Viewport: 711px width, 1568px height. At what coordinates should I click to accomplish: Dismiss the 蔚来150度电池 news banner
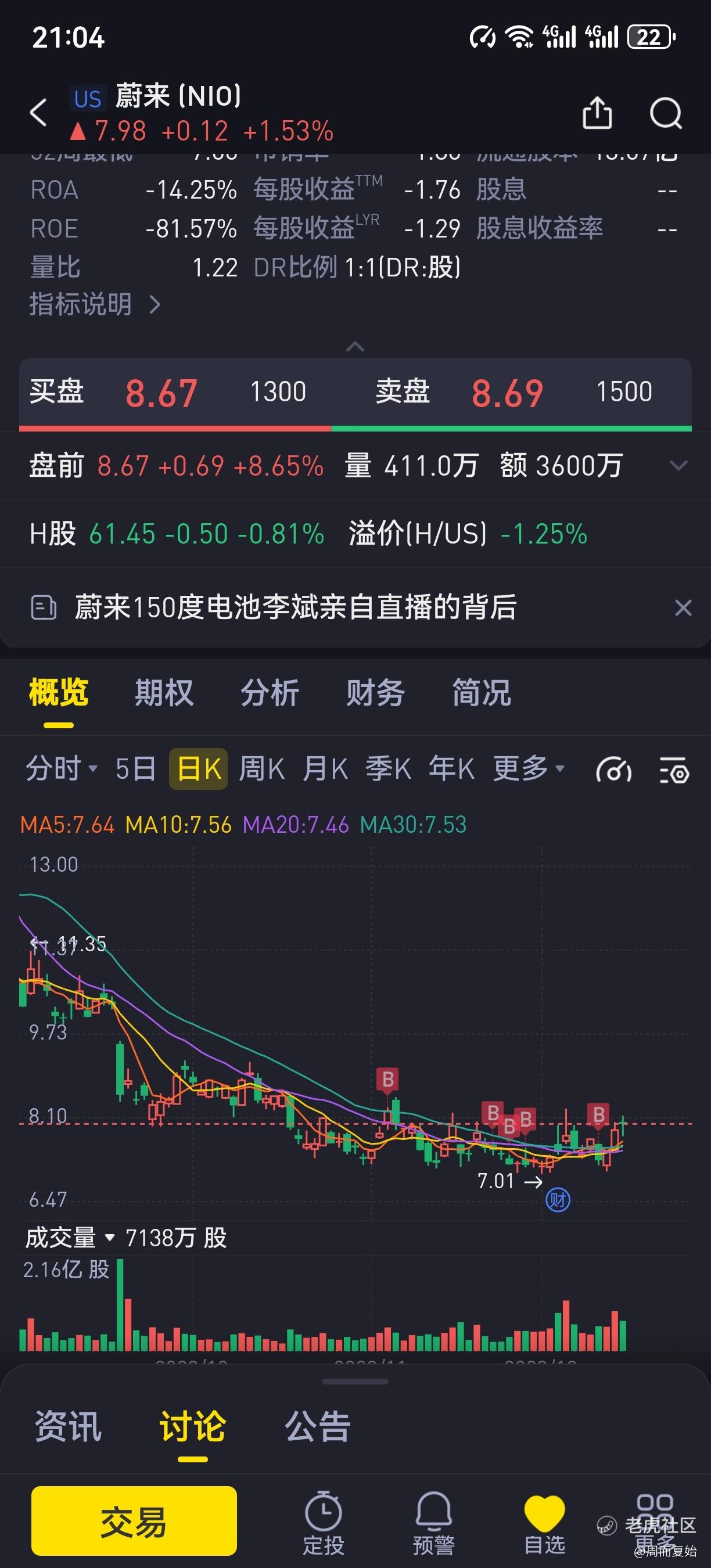coord(683,607)
